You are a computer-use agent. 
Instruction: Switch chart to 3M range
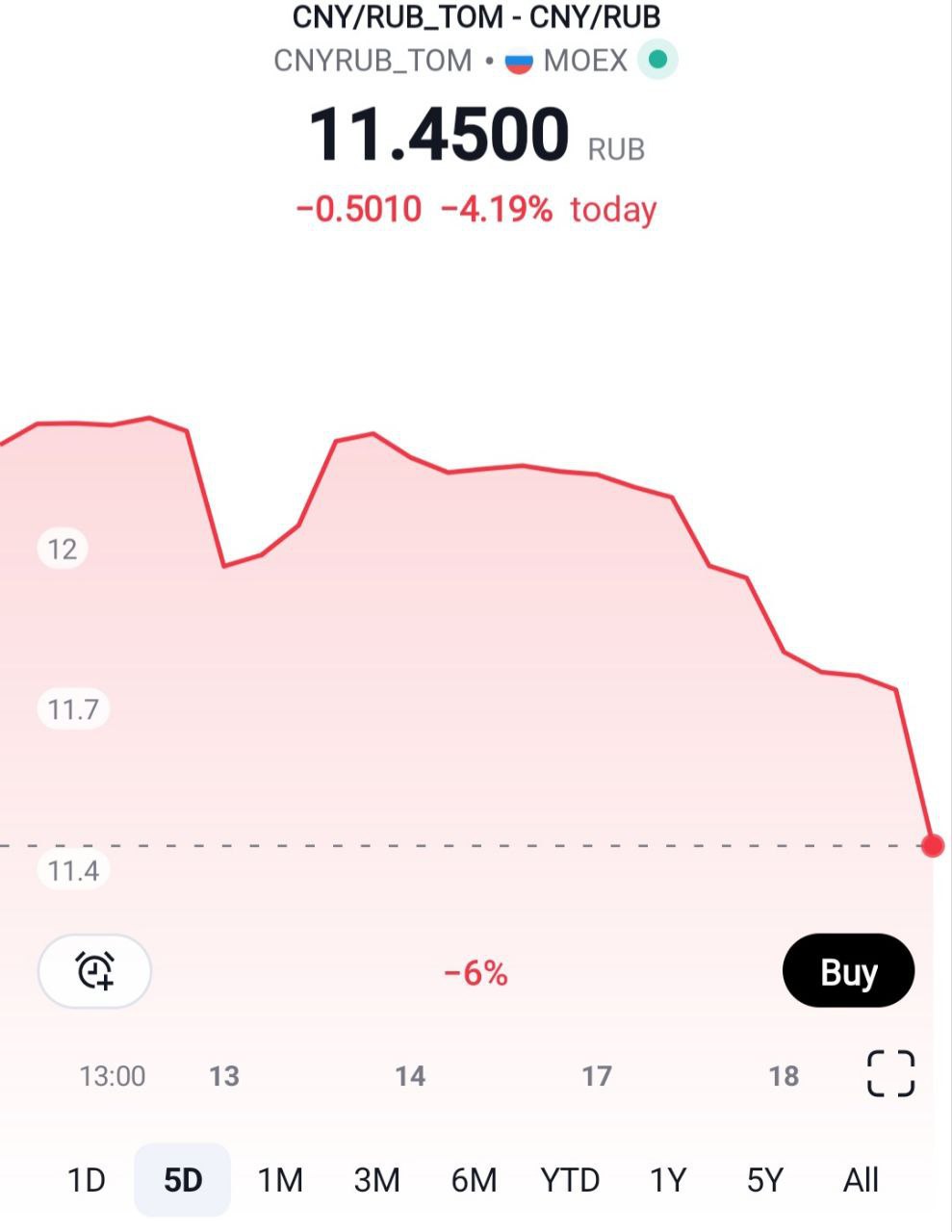pos(376,1180)
